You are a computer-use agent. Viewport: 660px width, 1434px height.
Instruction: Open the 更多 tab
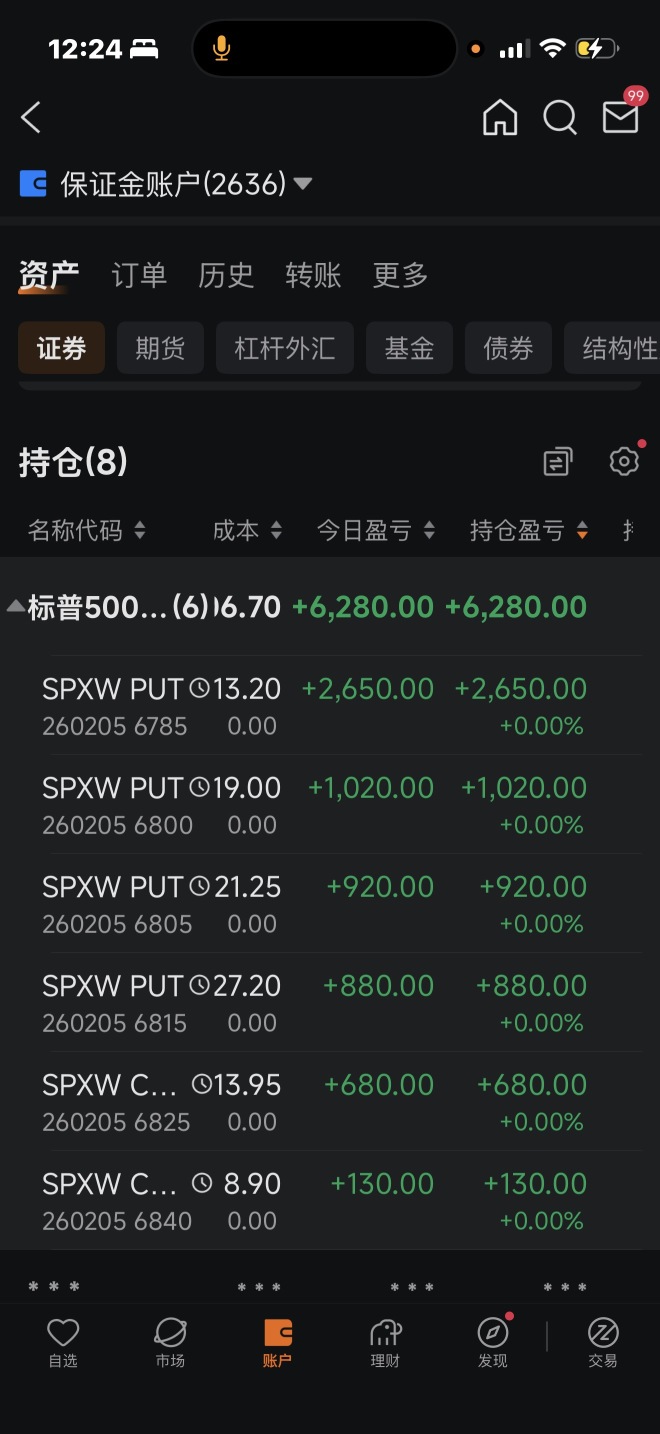pyautogui.click(x=400, y=275)
